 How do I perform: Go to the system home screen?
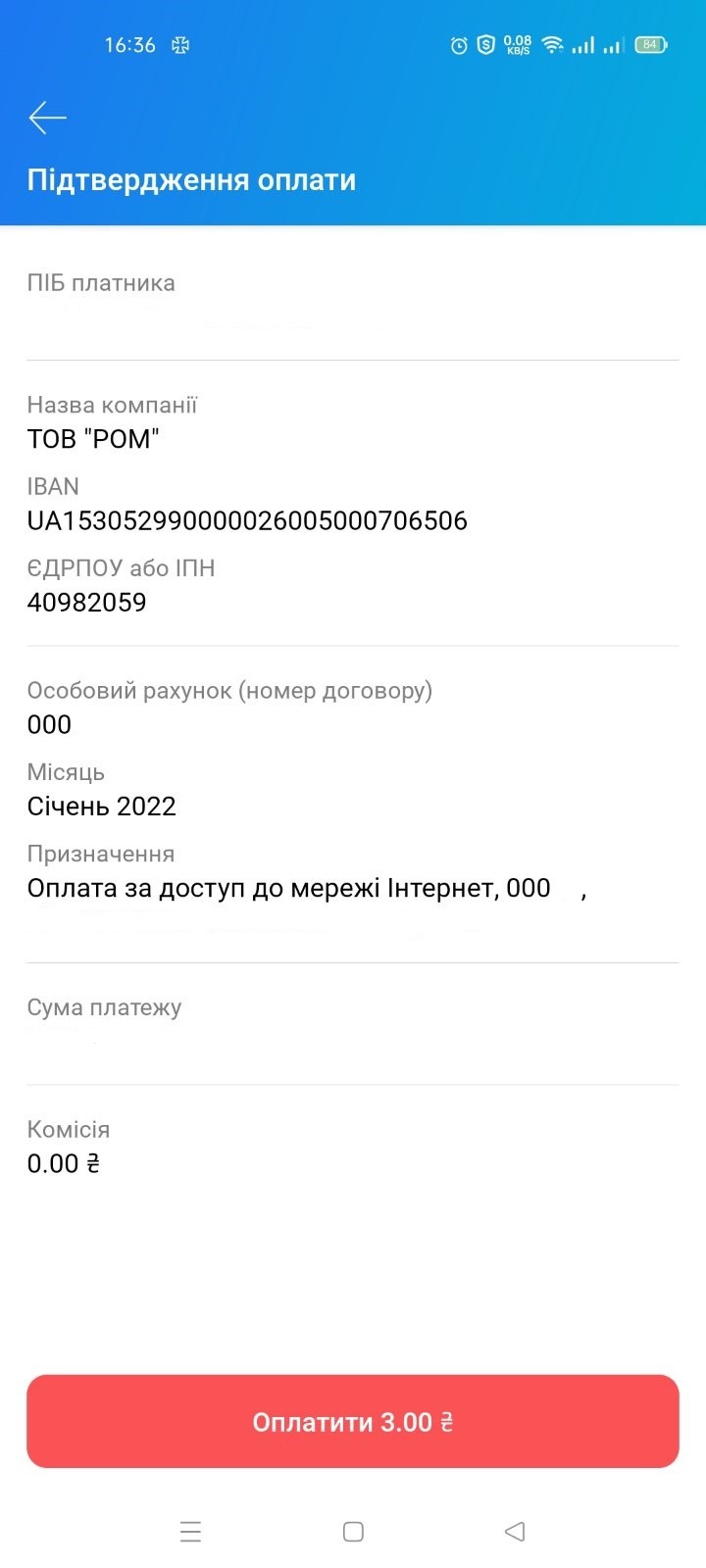click(353, 1531)
